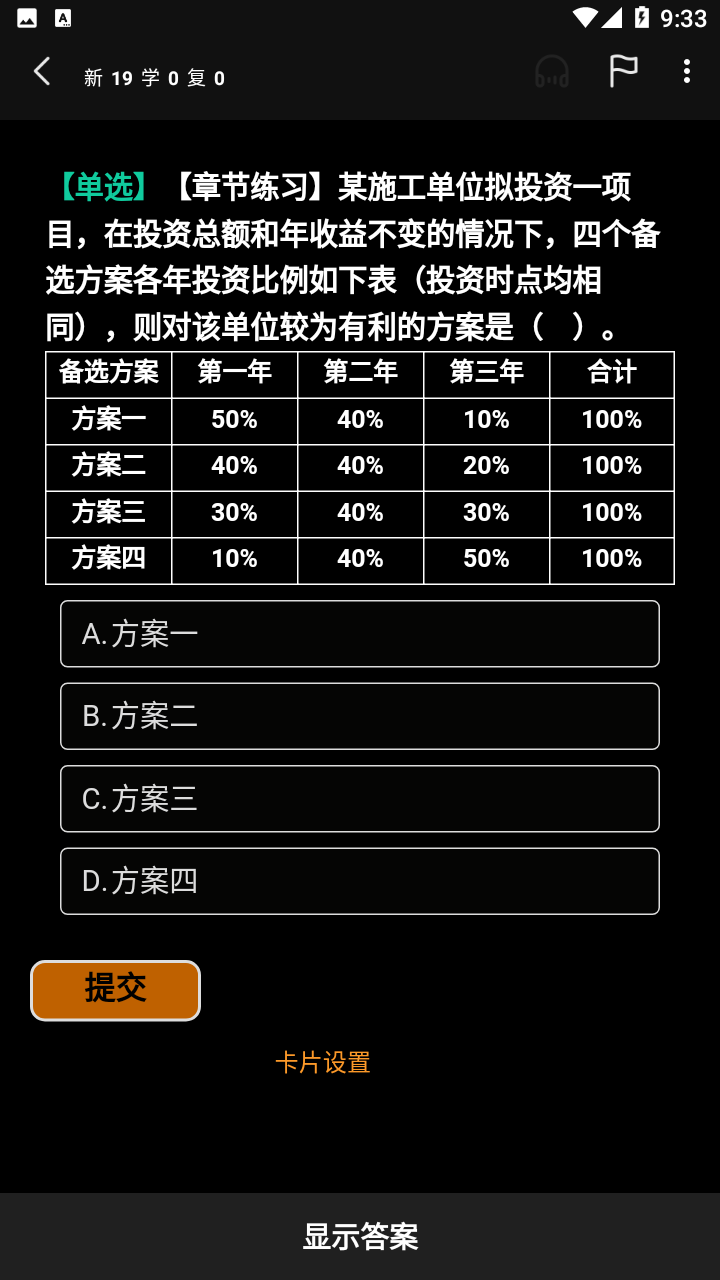Submit the answer with 提交 button

point(115,990)
